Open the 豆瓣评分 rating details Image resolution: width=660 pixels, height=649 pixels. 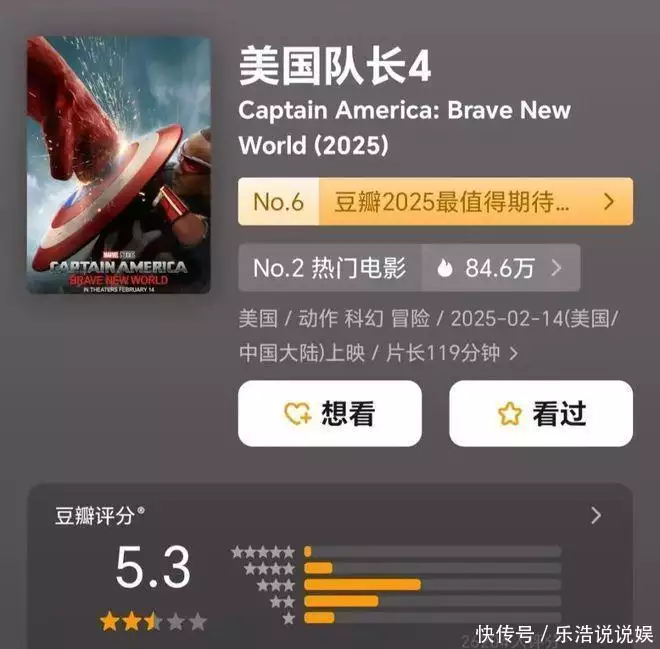tap(596, 516)
